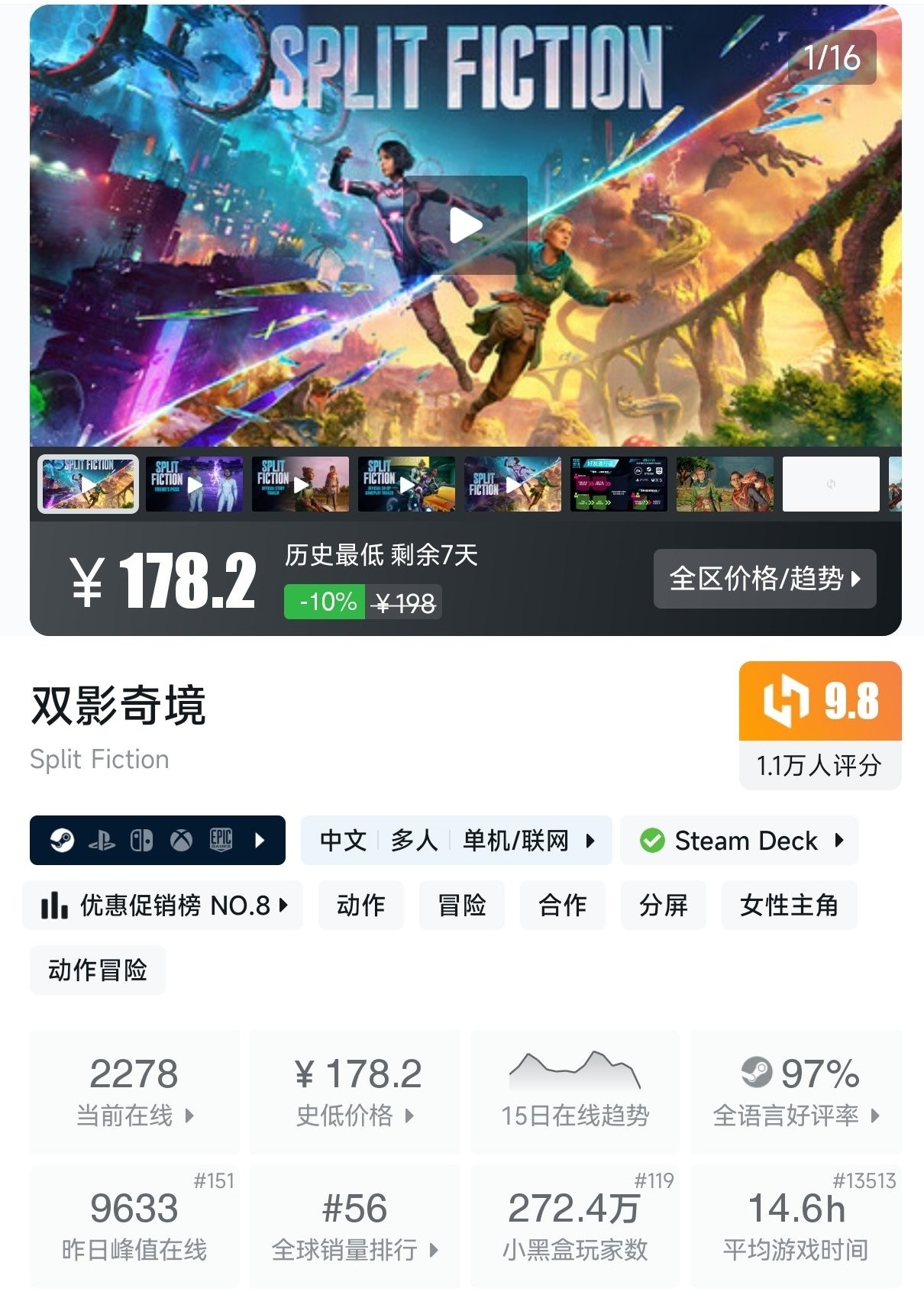
Task: Open 中文 多人 单机/联网 details
Action: (456, 841)
